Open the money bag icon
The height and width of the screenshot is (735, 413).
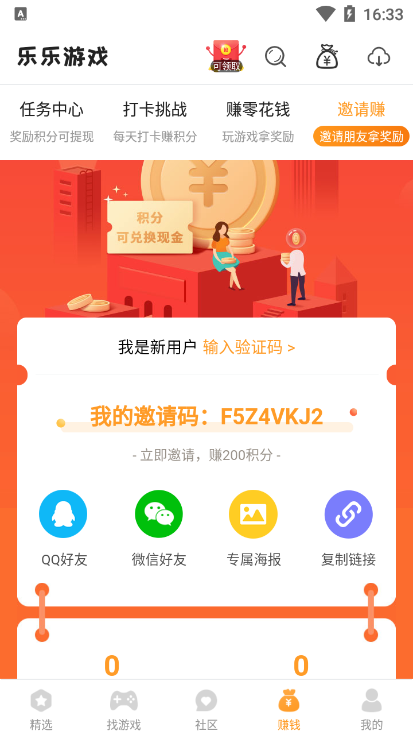tap(327, 57)
